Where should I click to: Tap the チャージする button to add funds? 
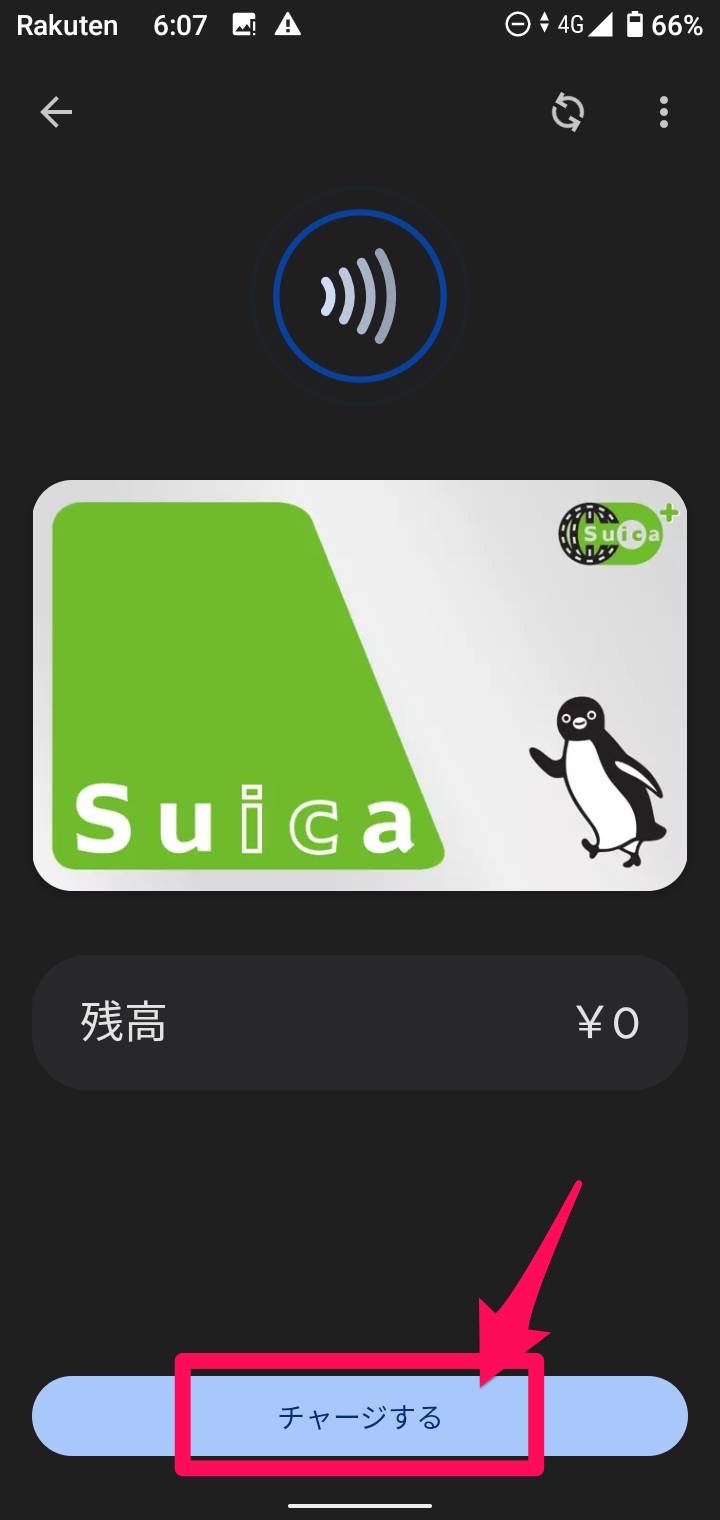coord(360,1416)
